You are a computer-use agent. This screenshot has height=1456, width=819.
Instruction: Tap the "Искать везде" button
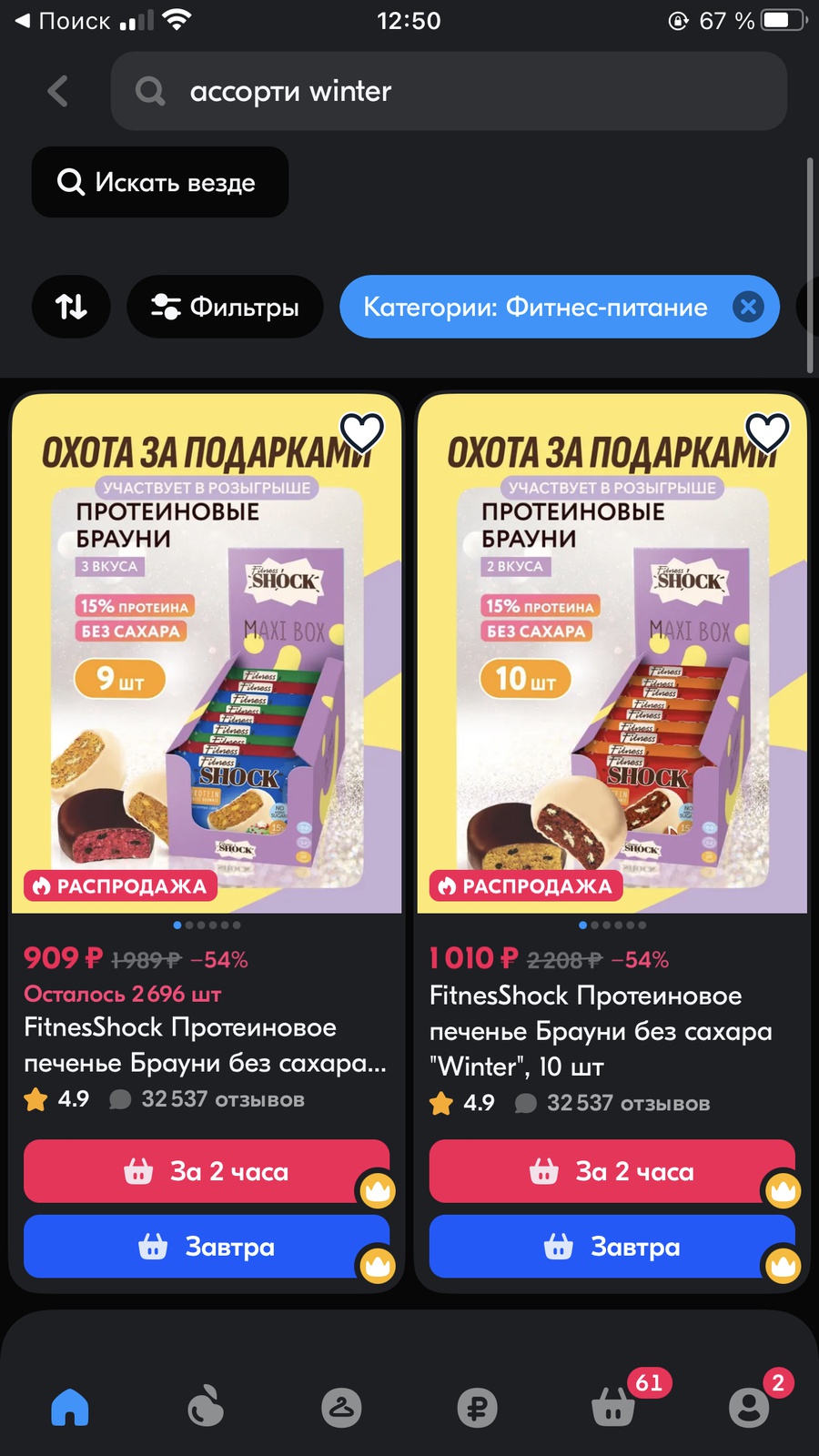coord(160,182)
